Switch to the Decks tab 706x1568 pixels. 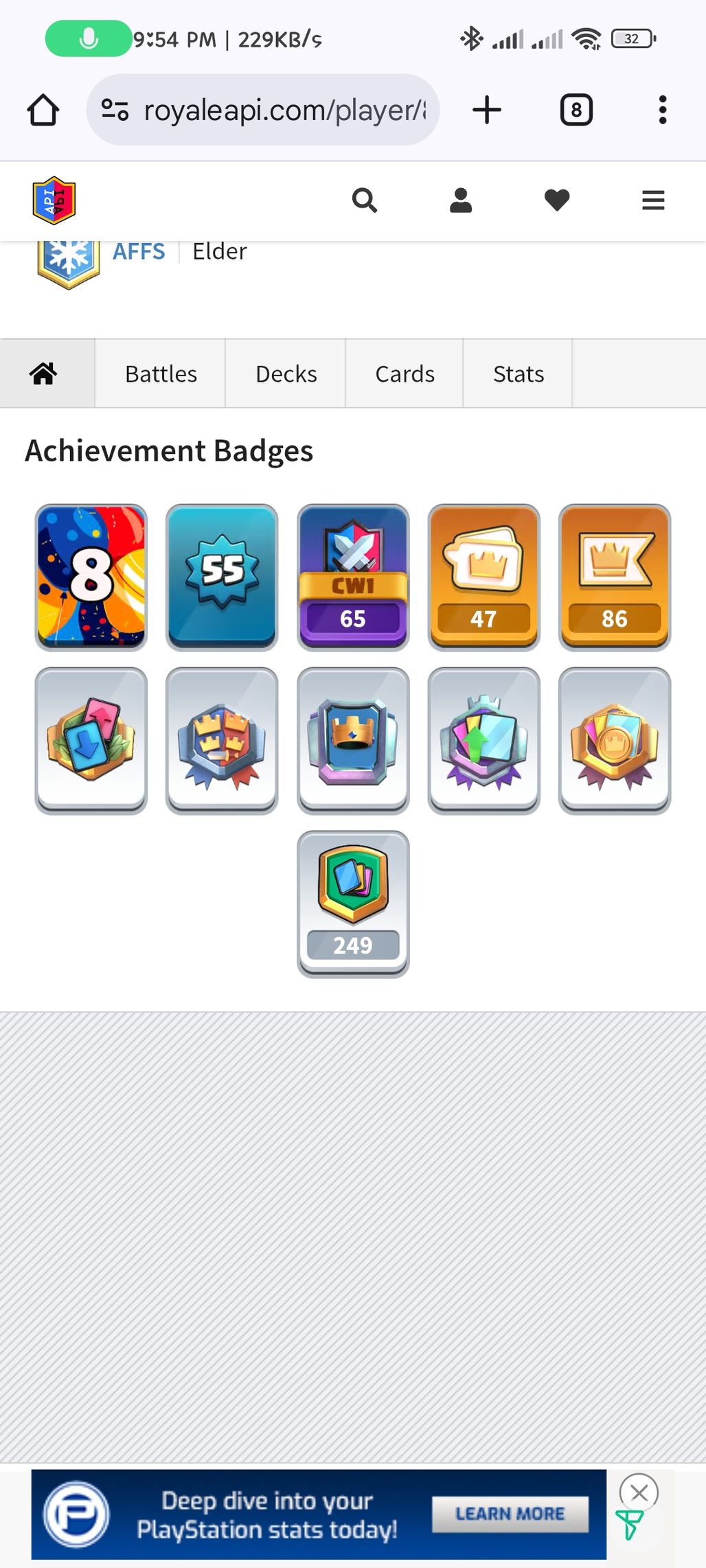tap(286, 374)
